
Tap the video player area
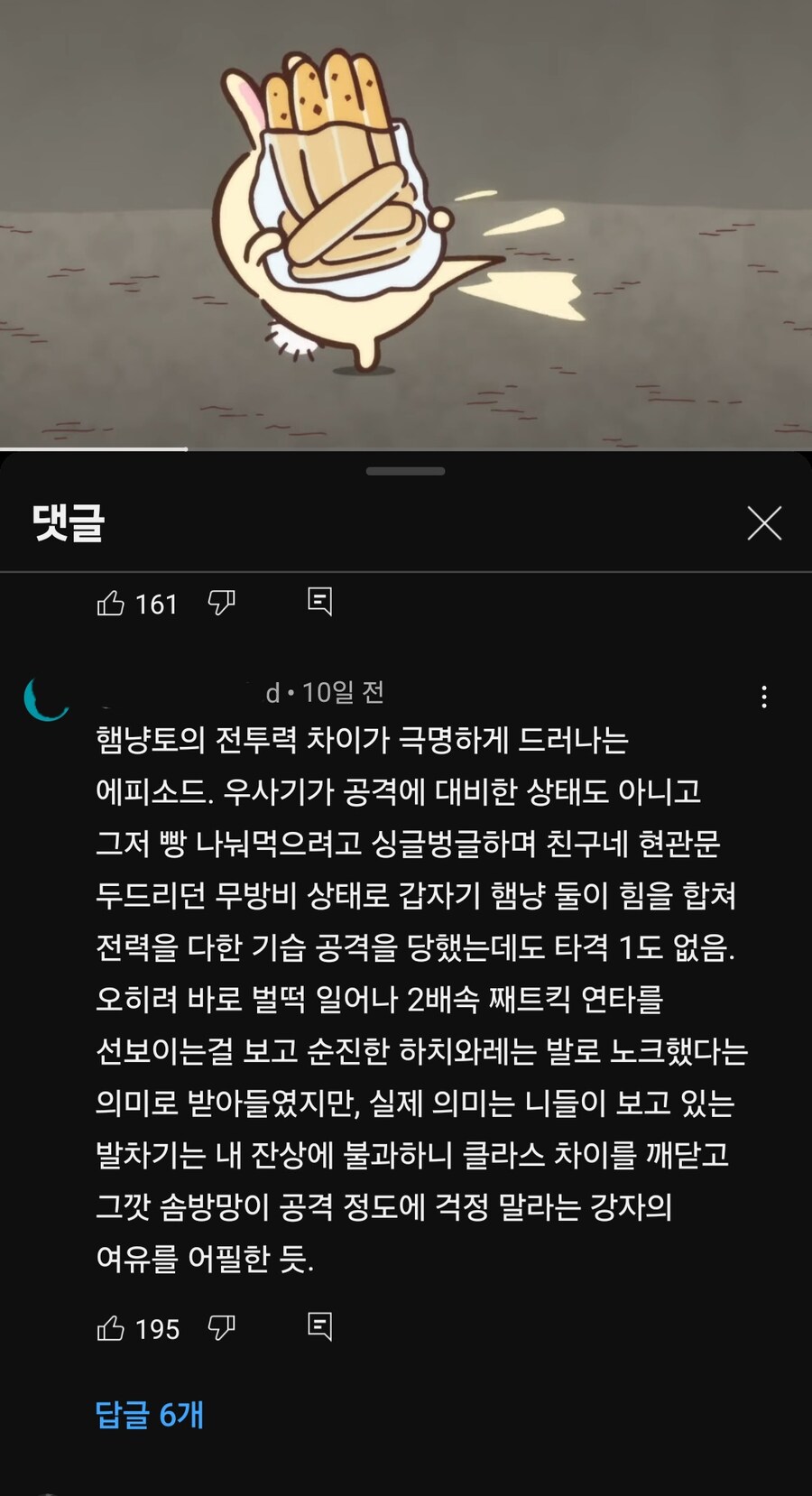click(x=406, y=224)
